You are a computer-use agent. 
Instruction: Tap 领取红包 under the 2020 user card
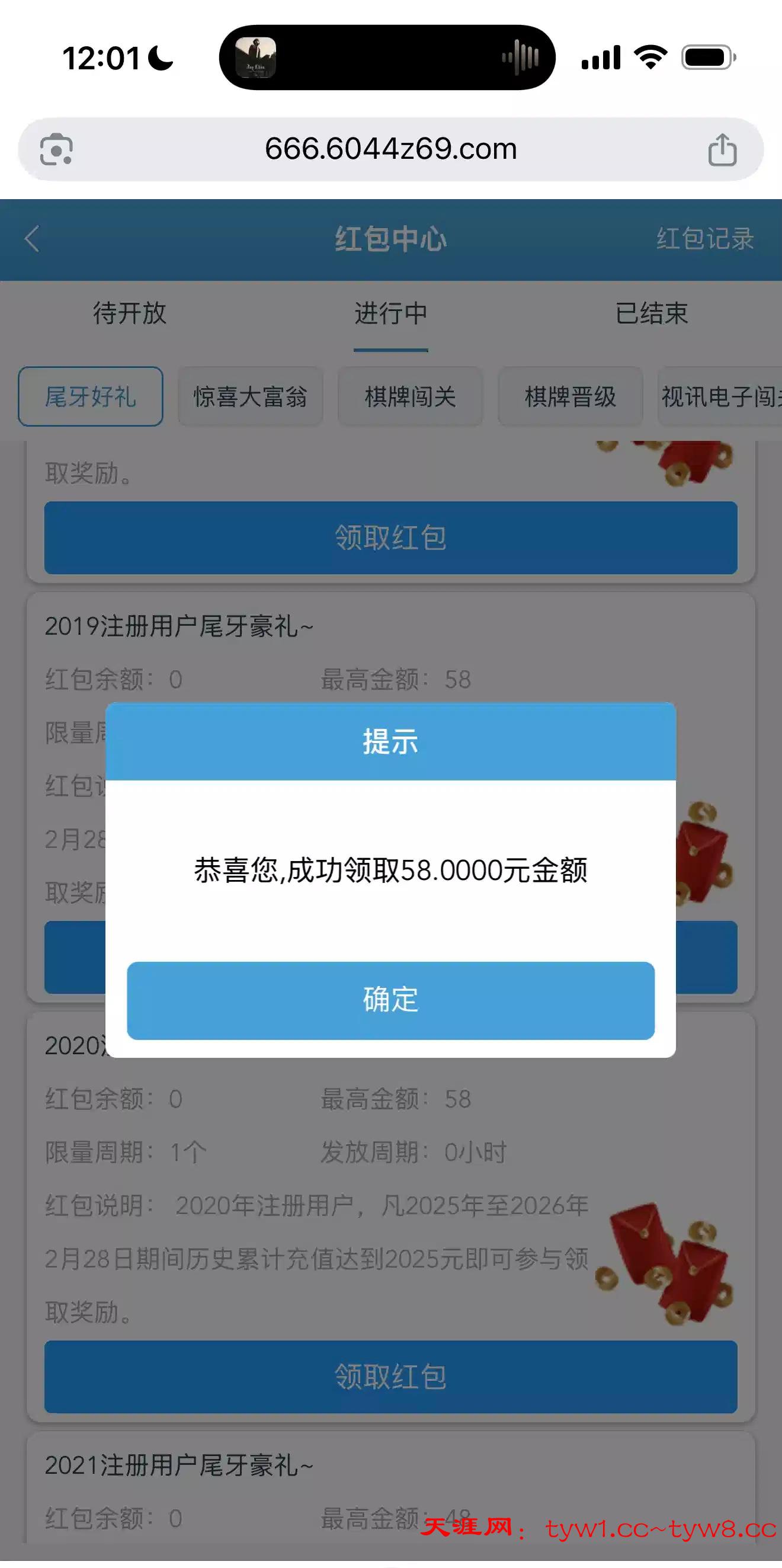(390, 1377)
